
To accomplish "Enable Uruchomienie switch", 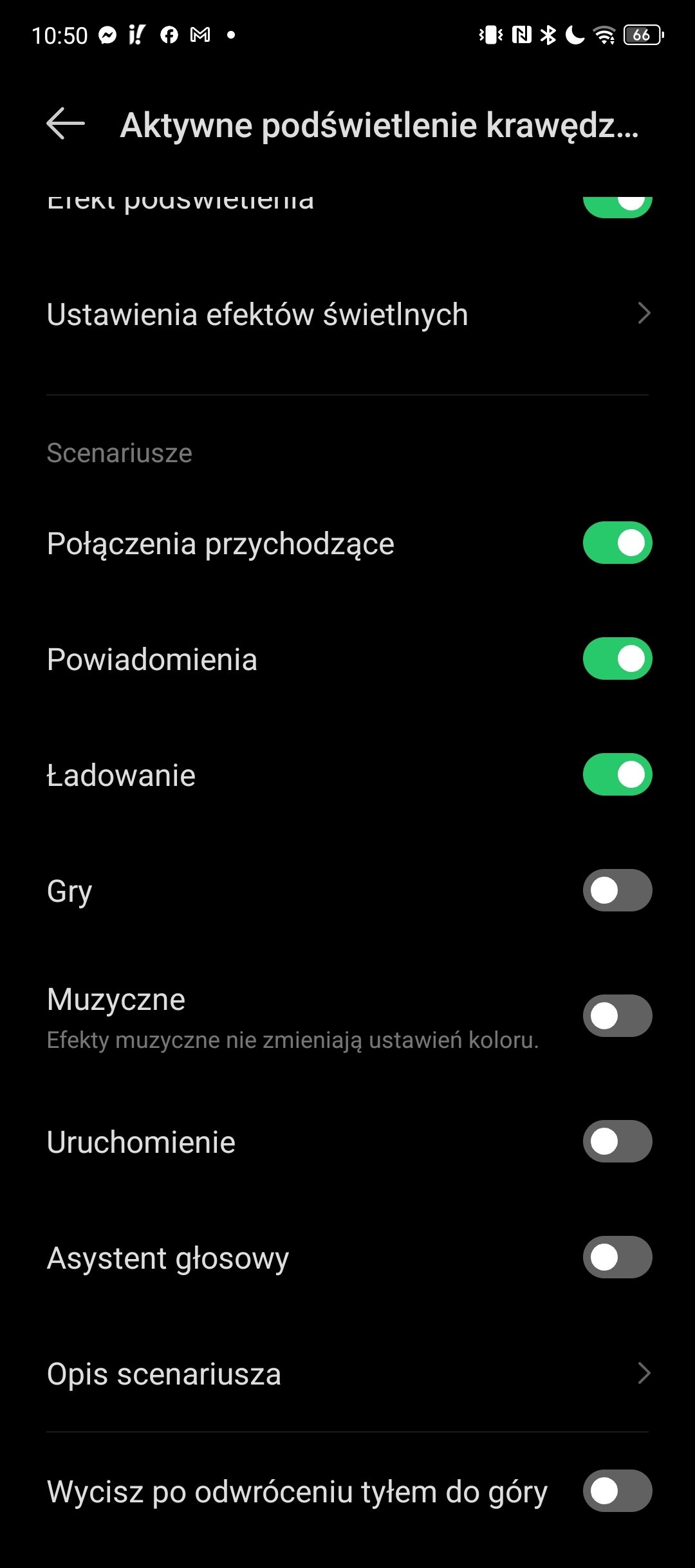I will pyautogui.click(x=617, y=1141).
